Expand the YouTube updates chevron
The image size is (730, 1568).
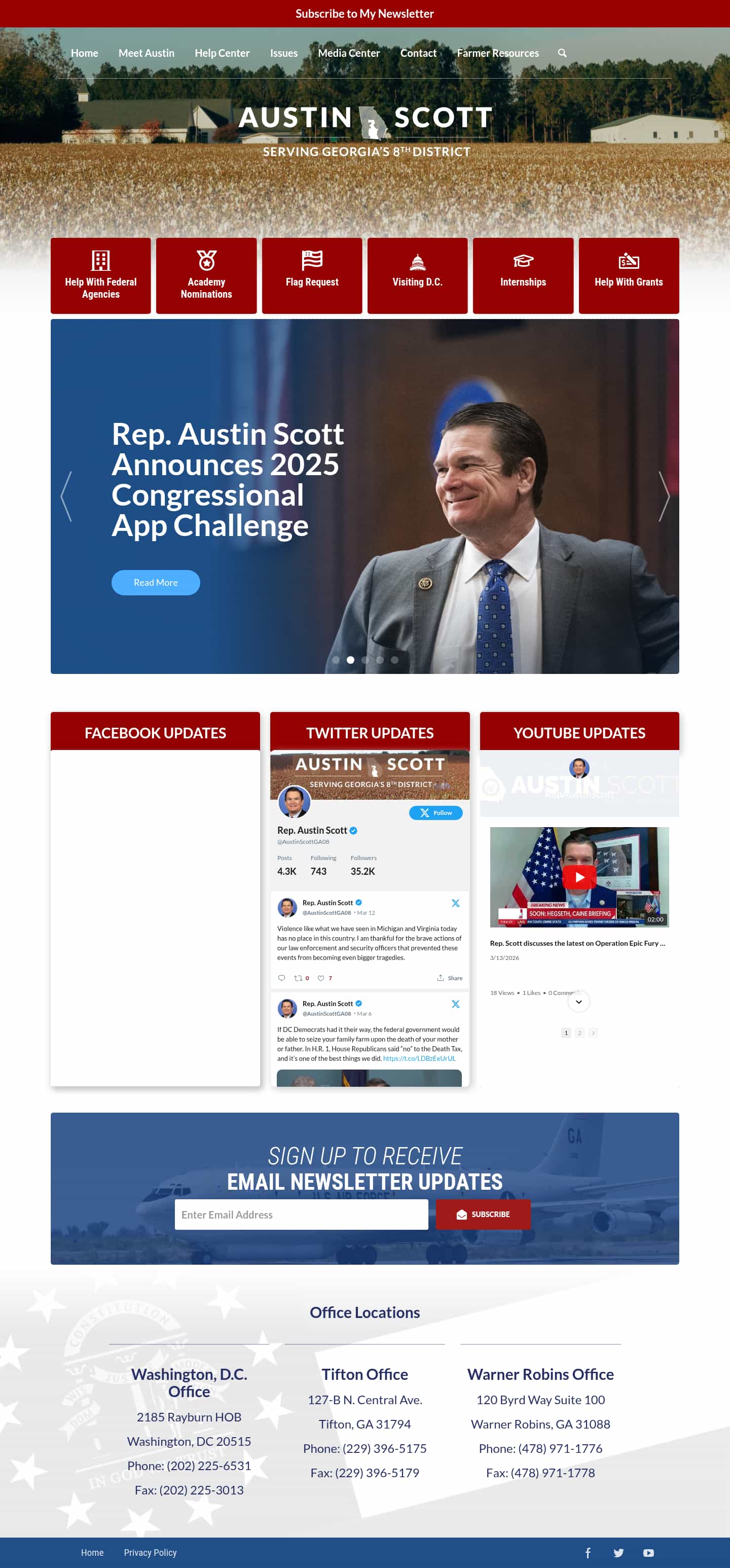coord(578,1002)
